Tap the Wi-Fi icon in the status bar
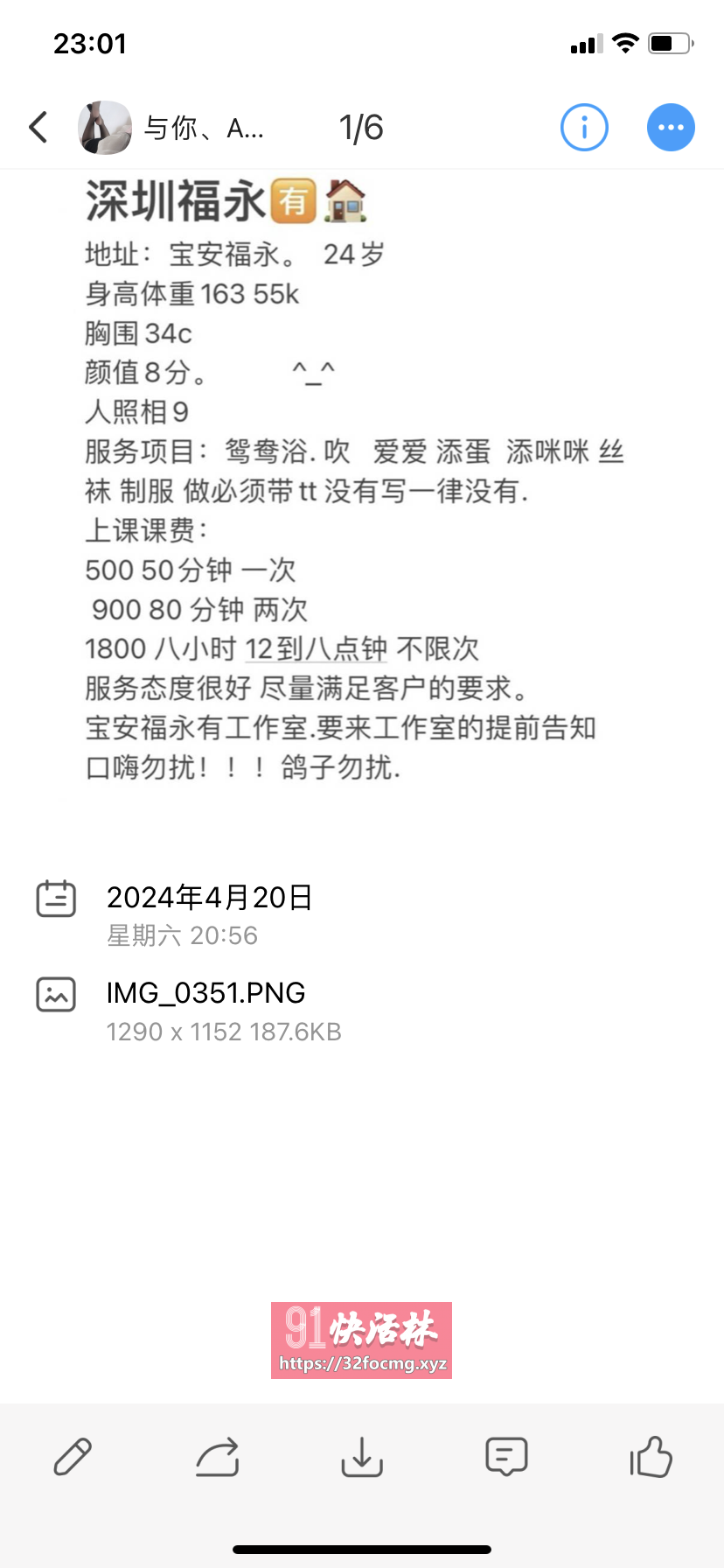This screenshot has width=724, height=1568. 625,42
